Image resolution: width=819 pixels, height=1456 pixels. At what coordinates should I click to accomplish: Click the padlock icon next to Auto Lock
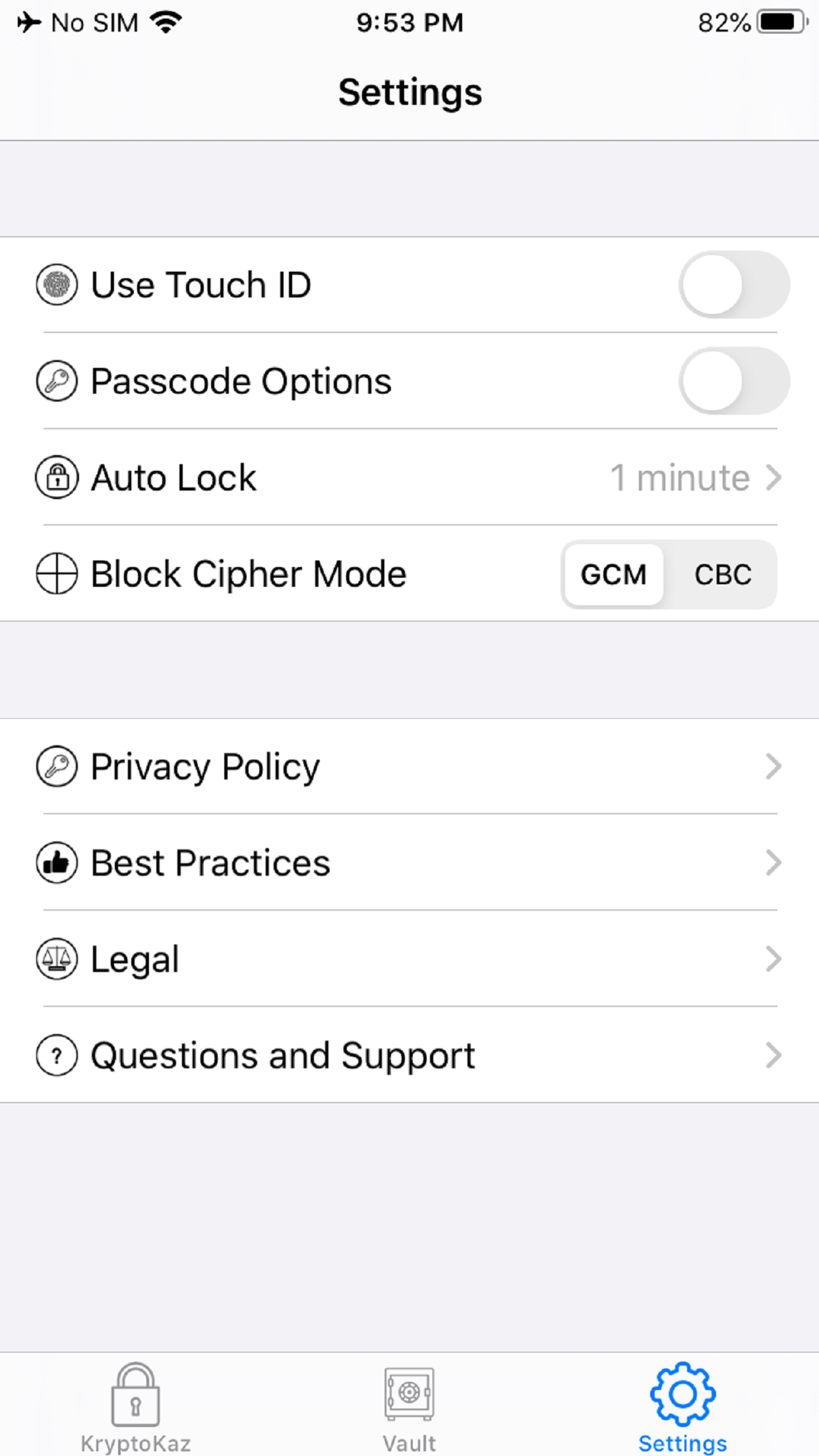[57, 477]
